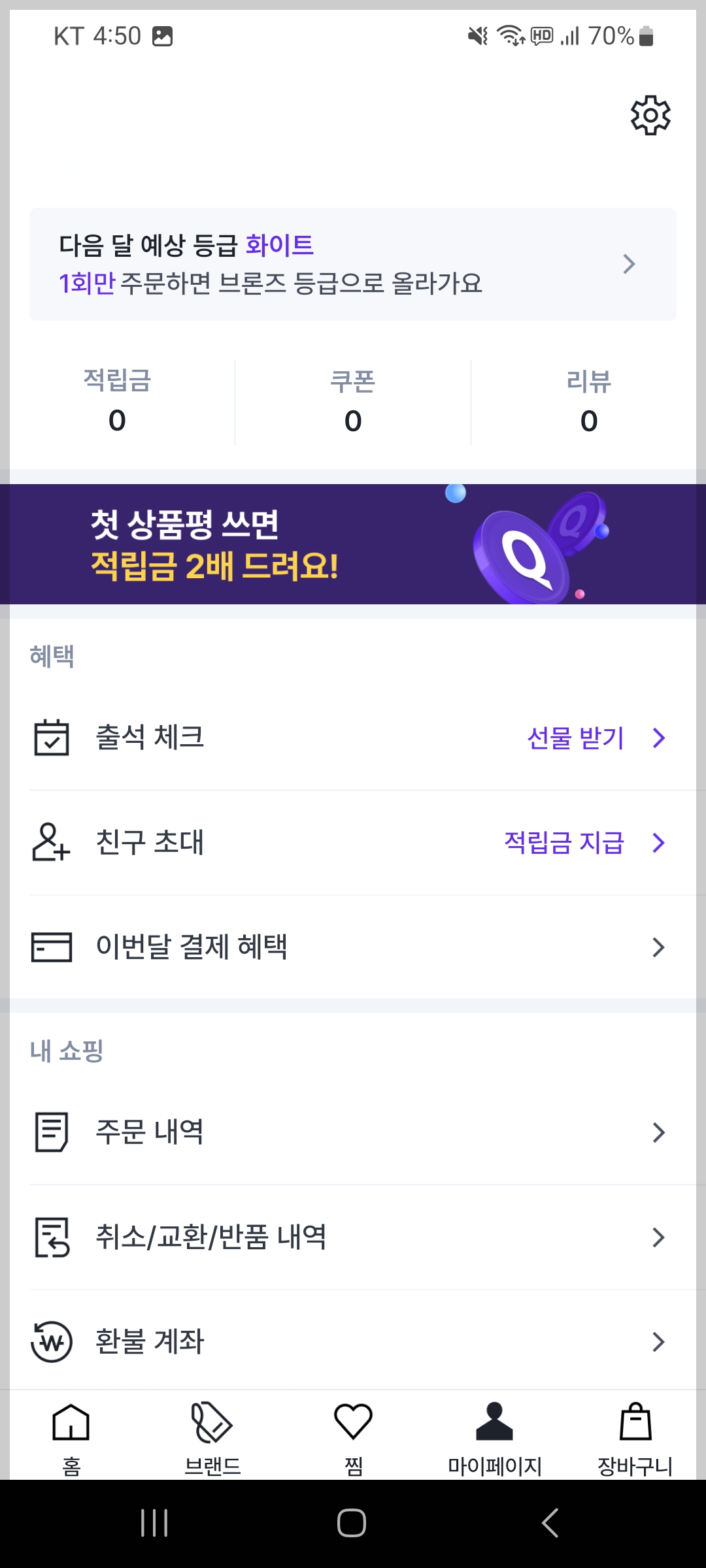The width and height of the screenshot is (706, 1568).
Task: Click the 선물 받기 link
Action: click(576, 738)
